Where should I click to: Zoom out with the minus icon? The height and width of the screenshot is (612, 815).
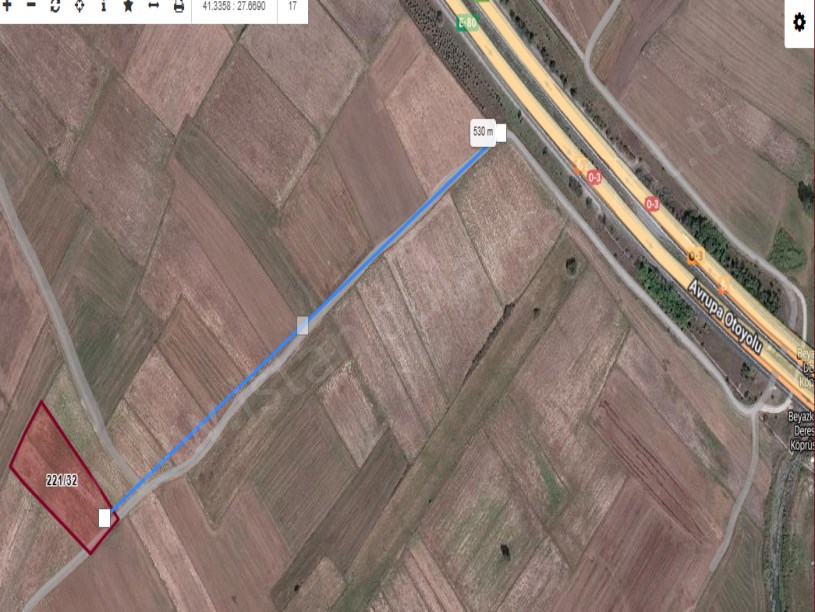click(30, 6)
